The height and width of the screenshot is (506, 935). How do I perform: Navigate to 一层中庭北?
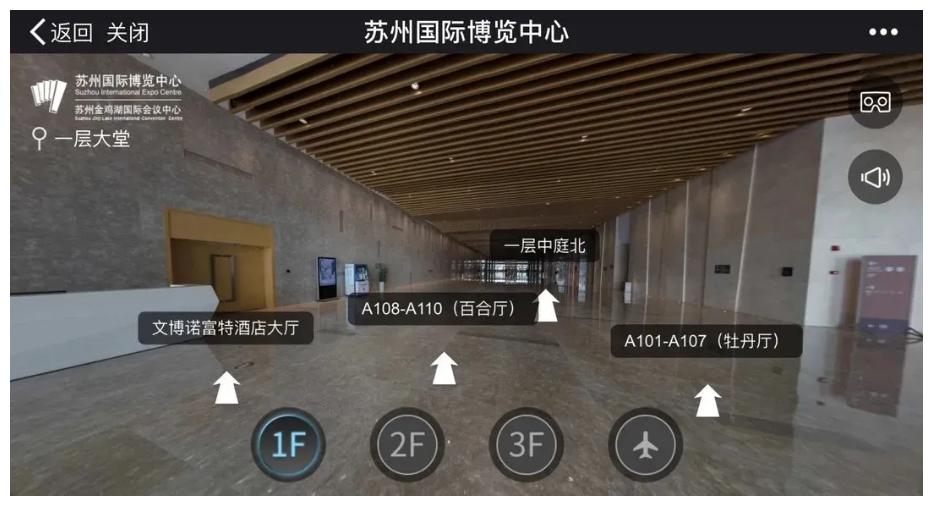(544, 246)
